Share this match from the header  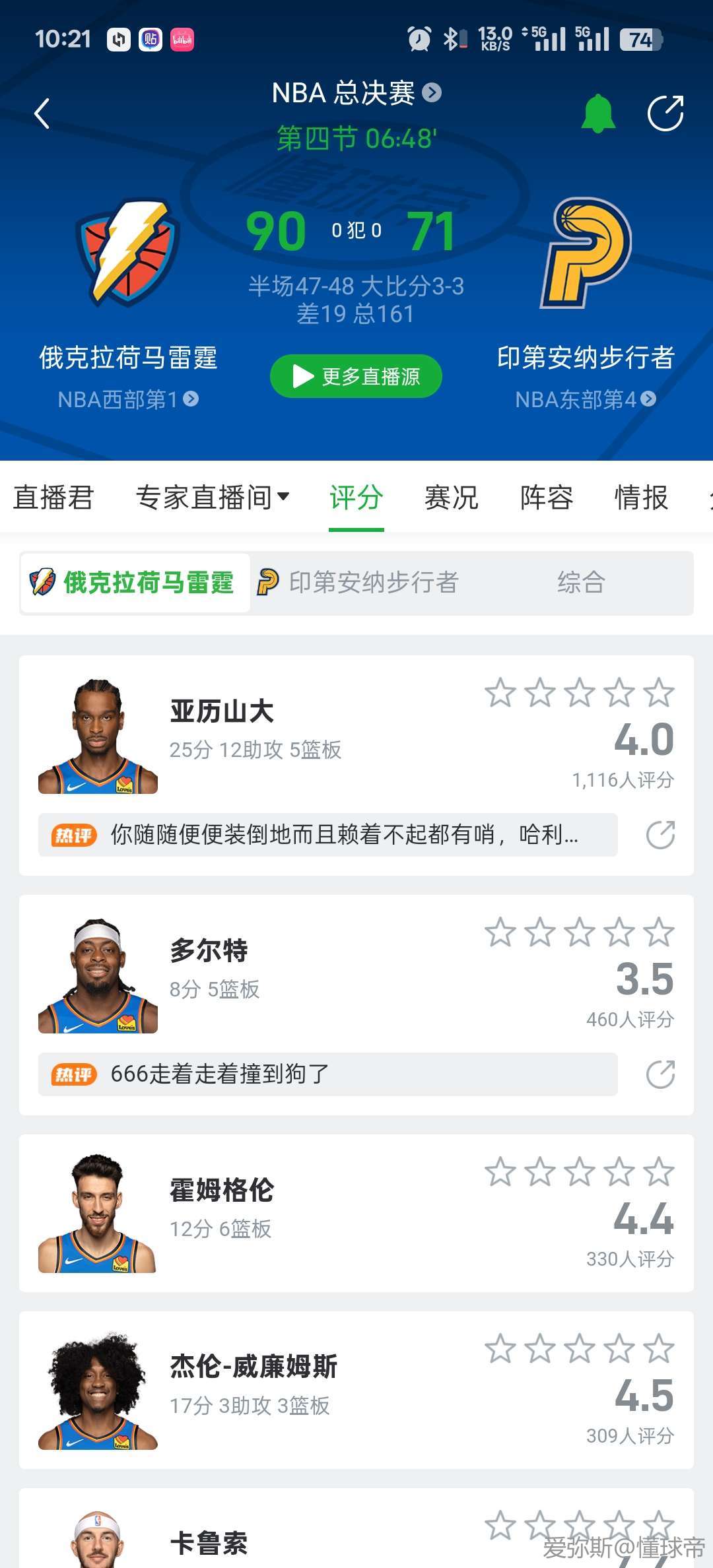(665, 114)
